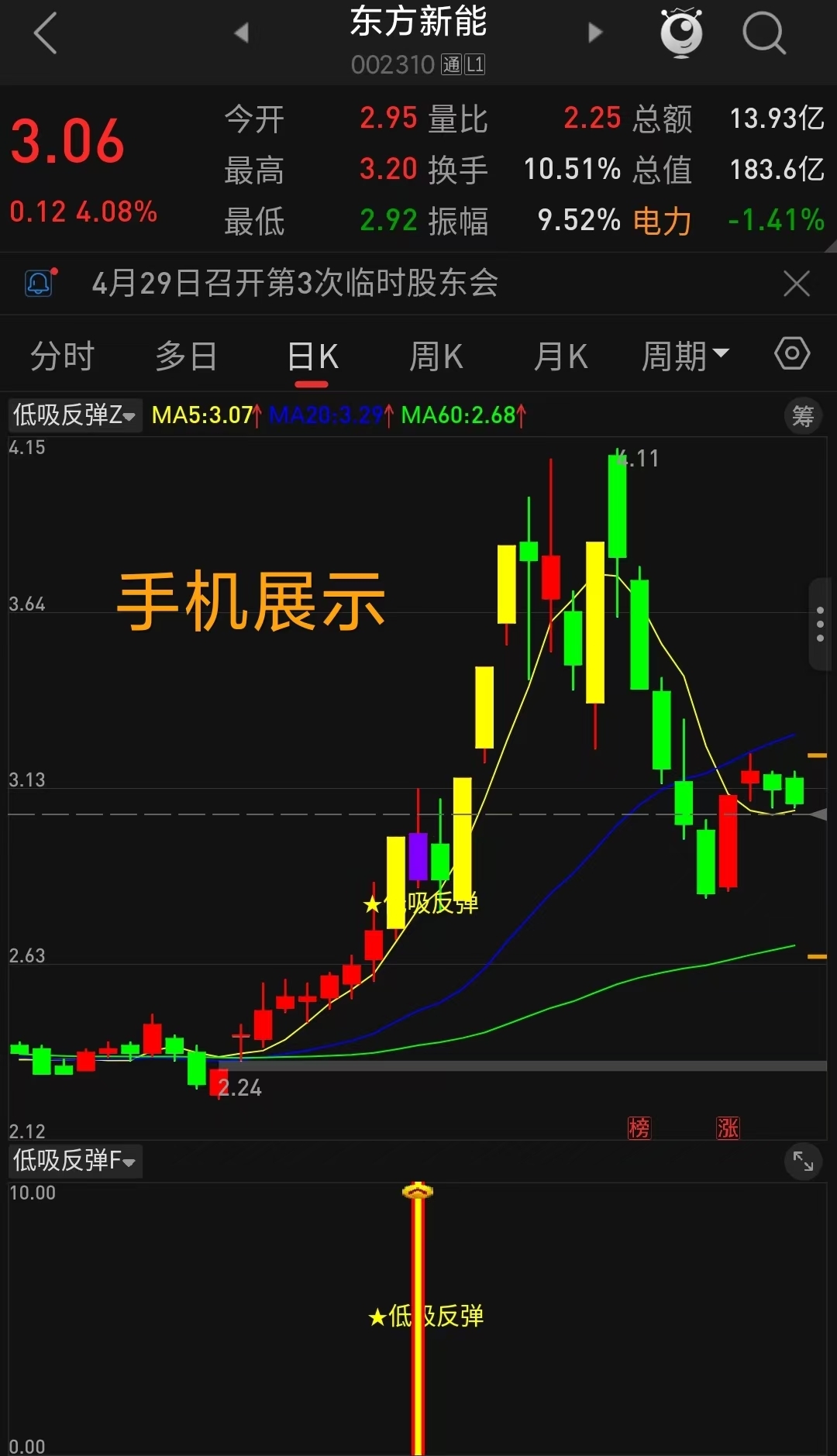
Task: Open the mascot assistant icon
Action: click(681, 33)
